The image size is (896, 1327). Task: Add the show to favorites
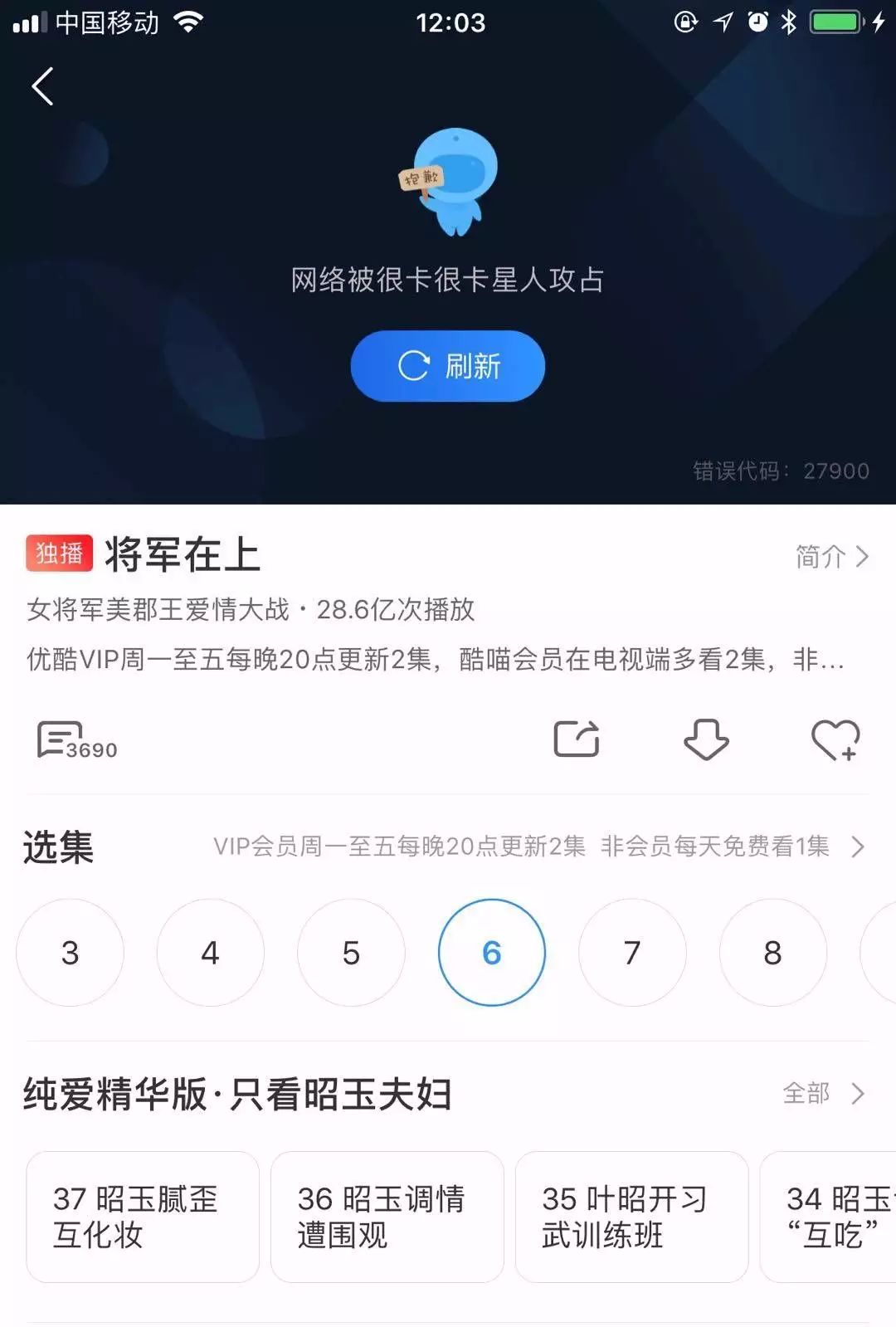pyautogui.click(x=835, y=739)
